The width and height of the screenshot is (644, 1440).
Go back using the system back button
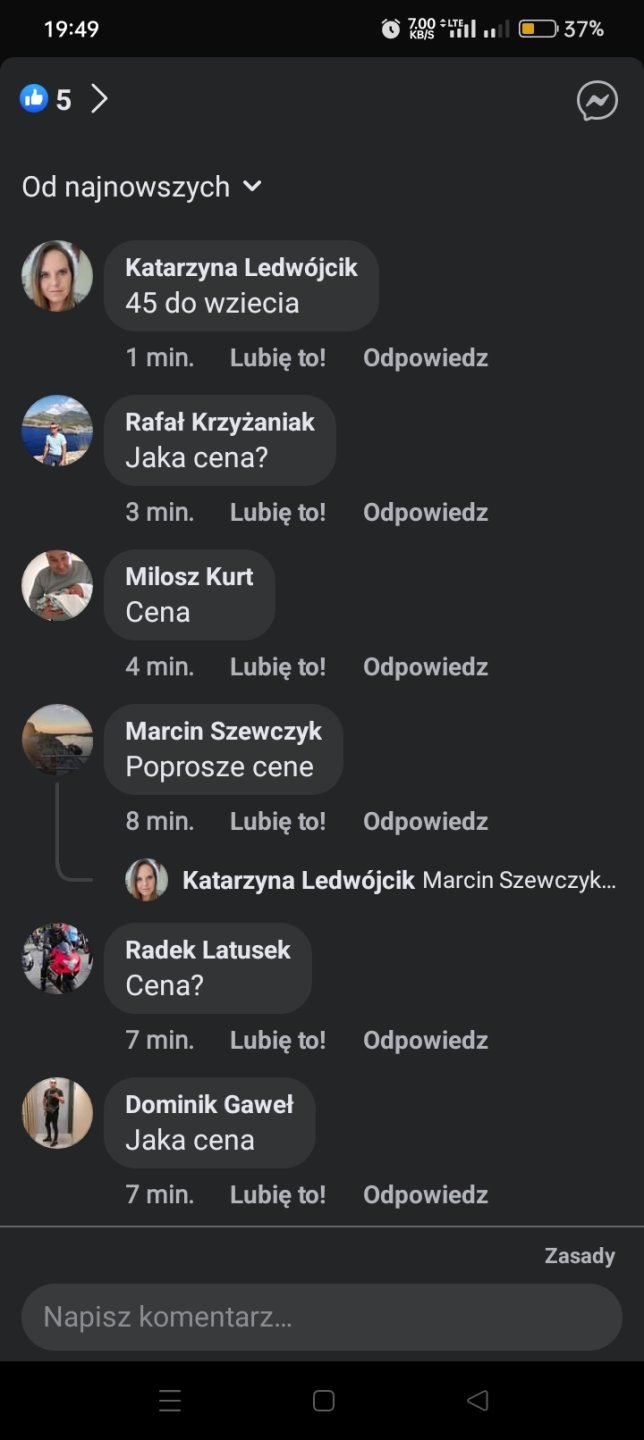(x=478, y=1401)
